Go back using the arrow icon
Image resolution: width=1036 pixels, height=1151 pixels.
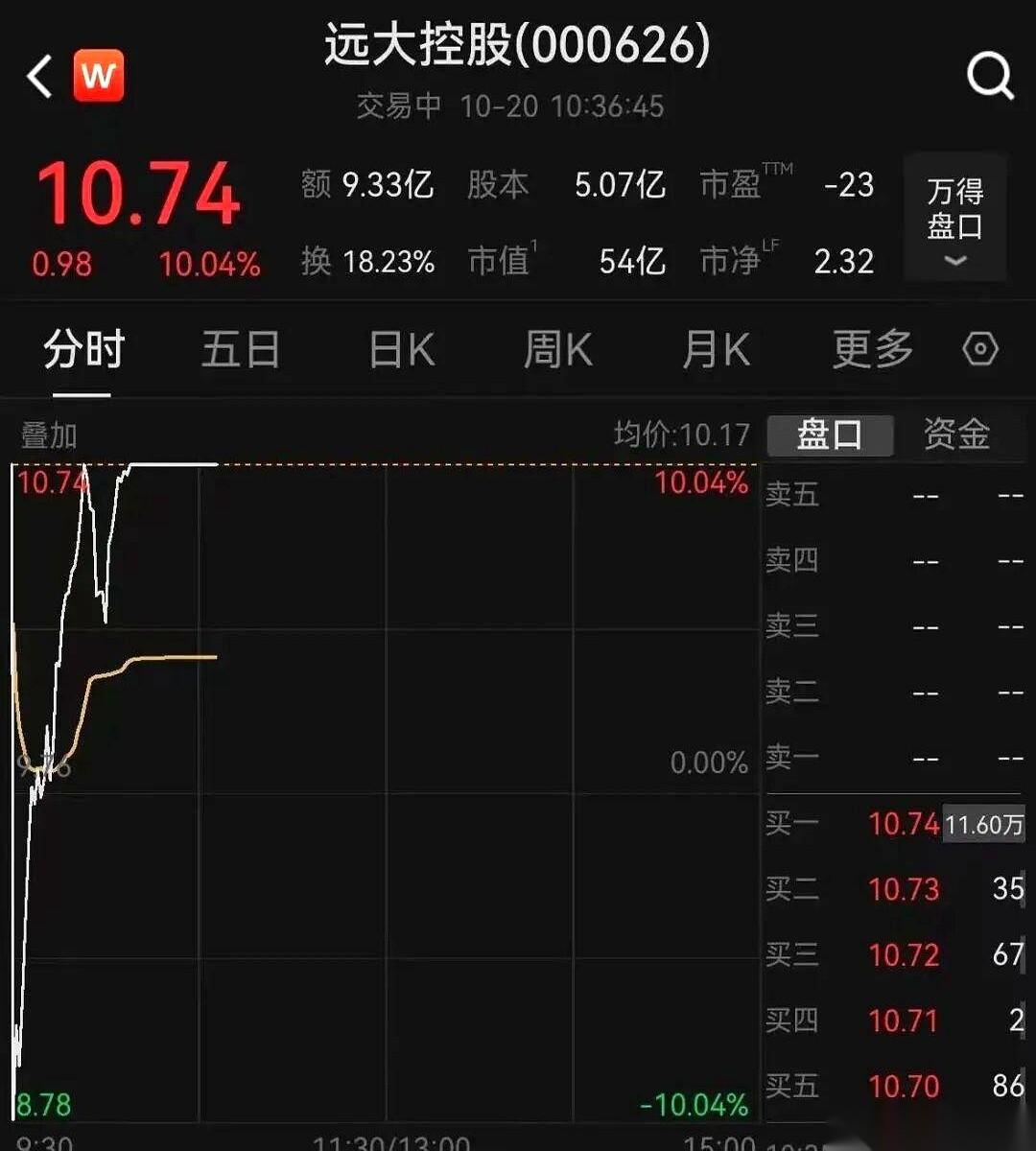(x=40, y=76)
